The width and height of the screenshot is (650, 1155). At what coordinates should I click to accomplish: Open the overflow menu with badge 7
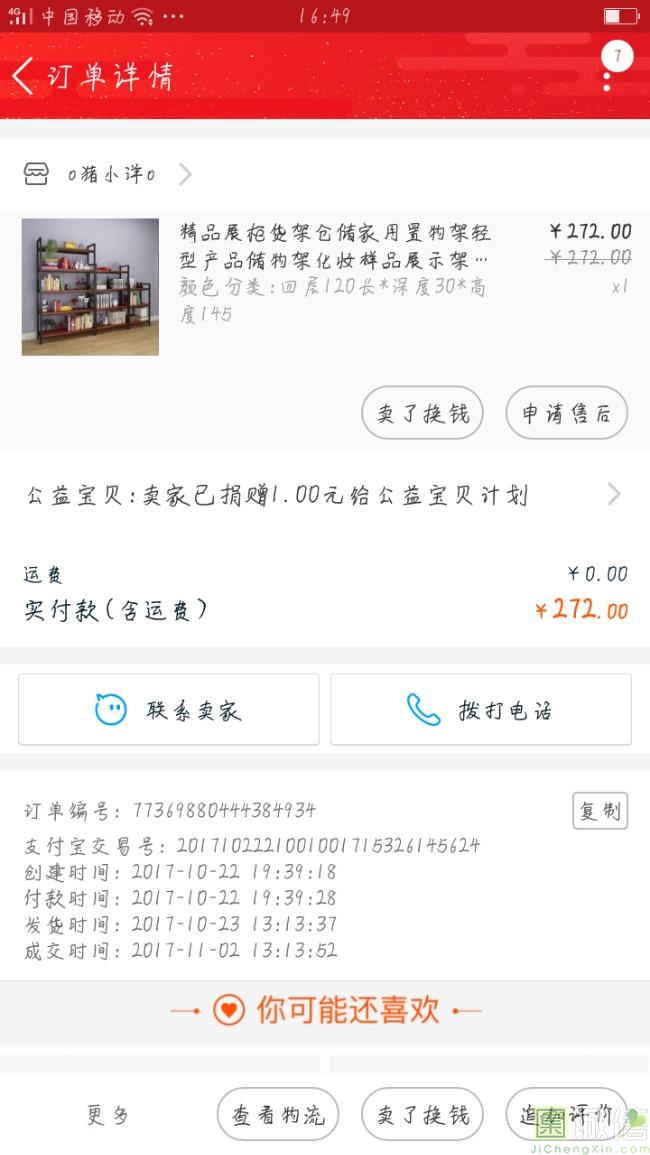point(609,70)
